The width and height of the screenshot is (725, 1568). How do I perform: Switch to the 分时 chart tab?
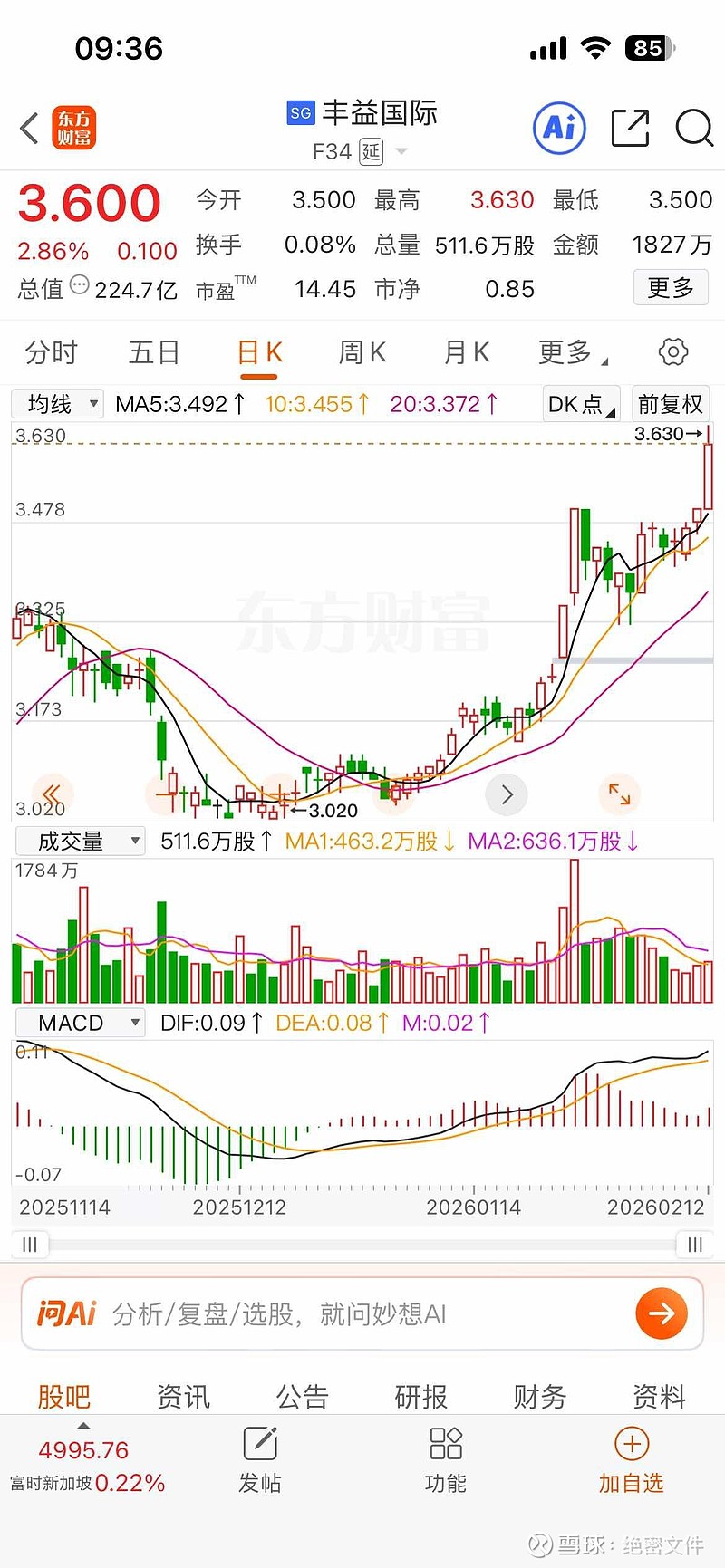[x=52, y=352]
